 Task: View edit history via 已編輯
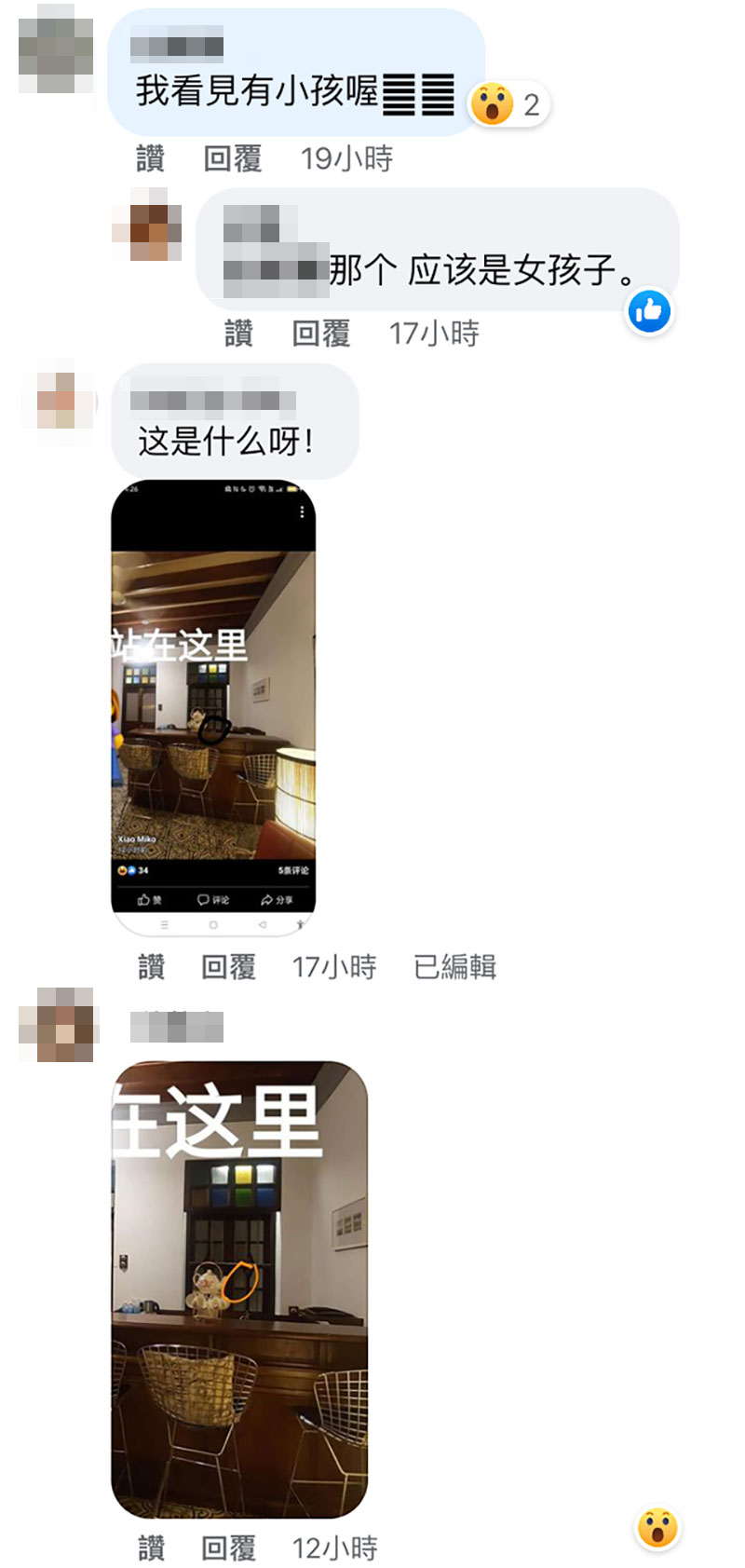point(454,967)
